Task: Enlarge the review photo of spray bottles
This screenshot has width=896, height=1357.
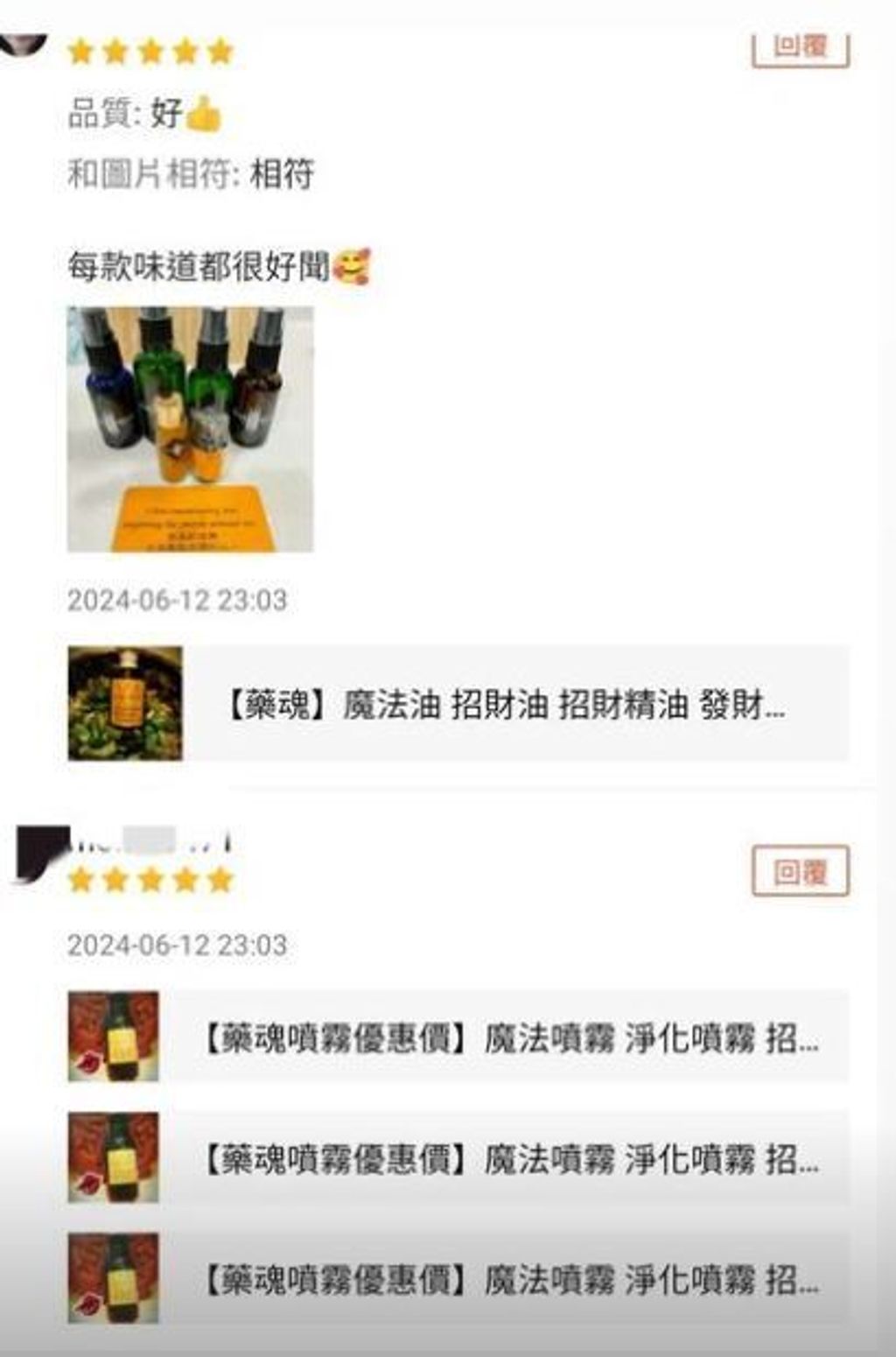Action: 190,429
